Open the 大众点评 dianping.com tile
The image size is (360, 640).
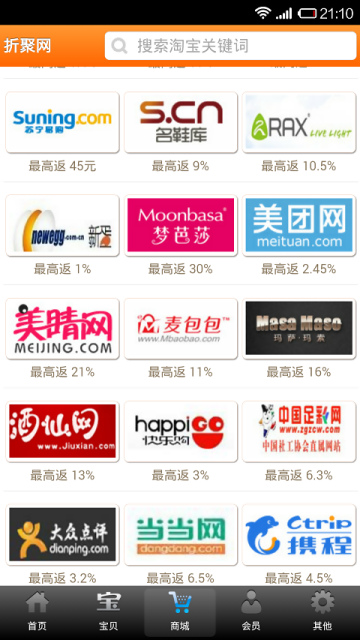point(62,535)
